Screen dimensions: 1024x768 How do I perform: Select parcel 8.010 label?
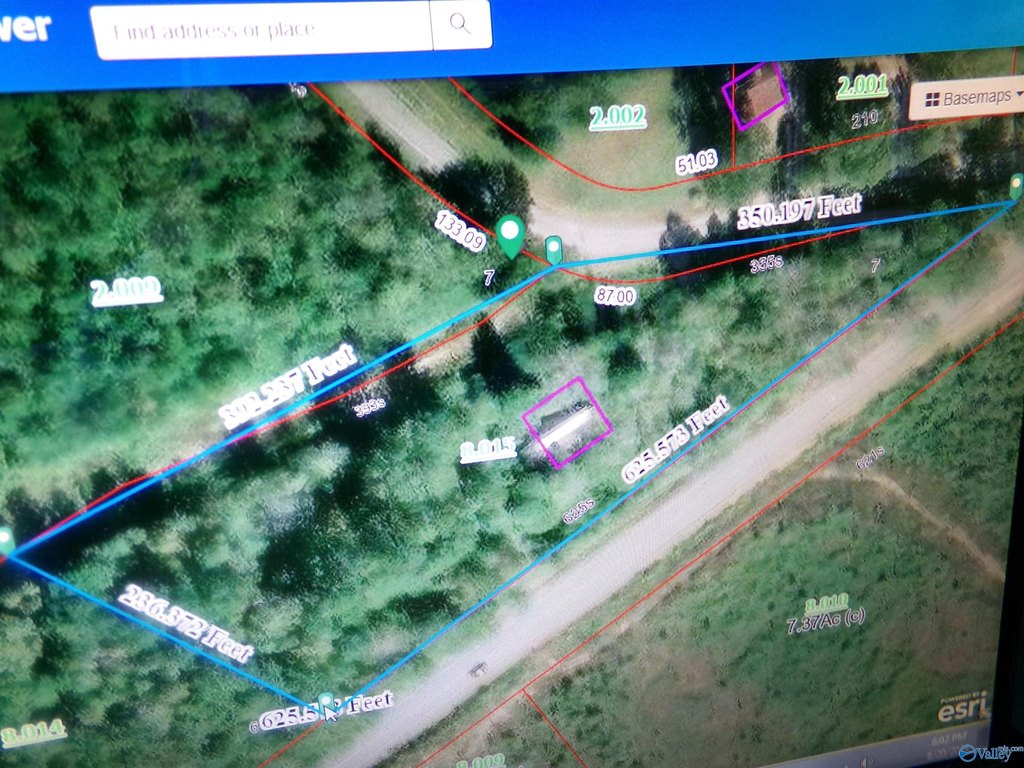coord(827,602)
